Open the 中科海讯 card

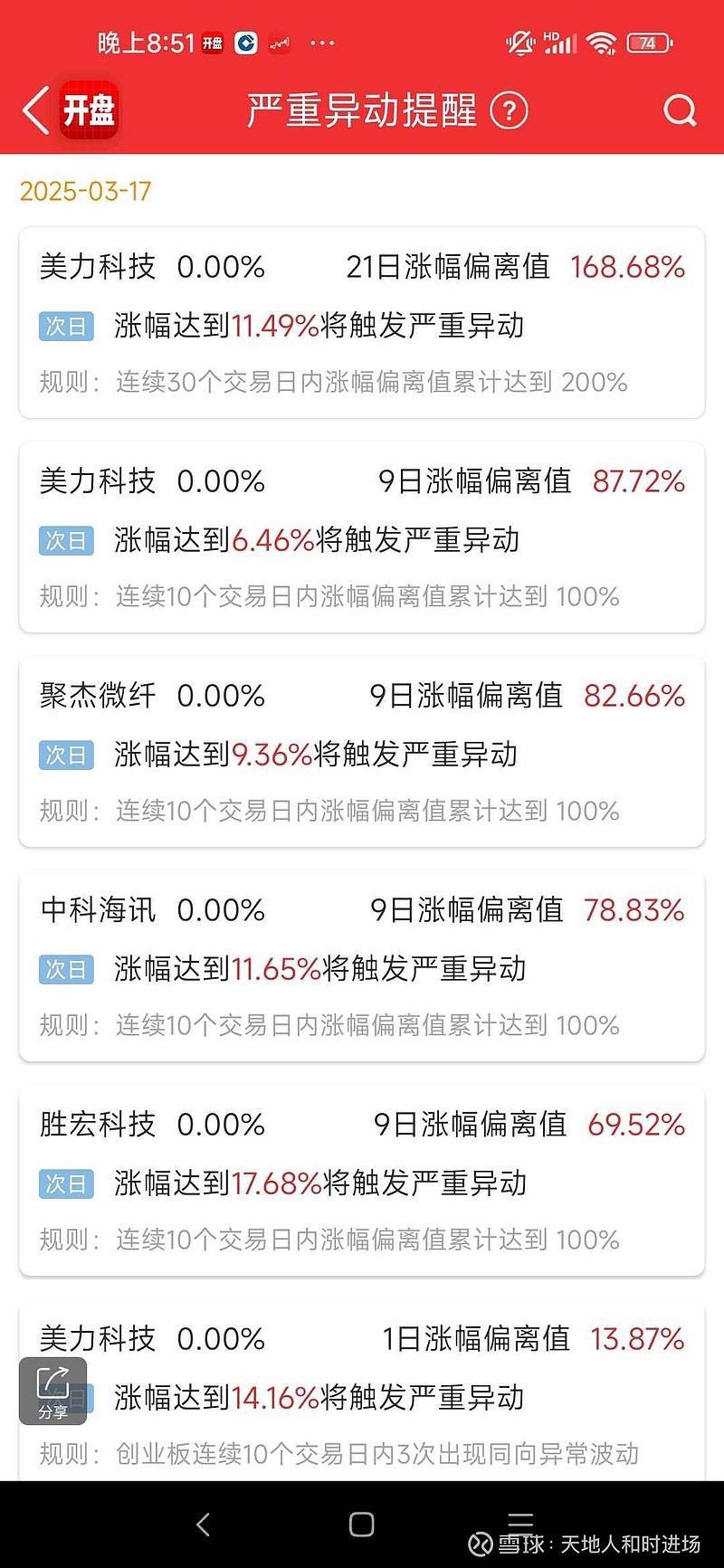coord(362,966)
